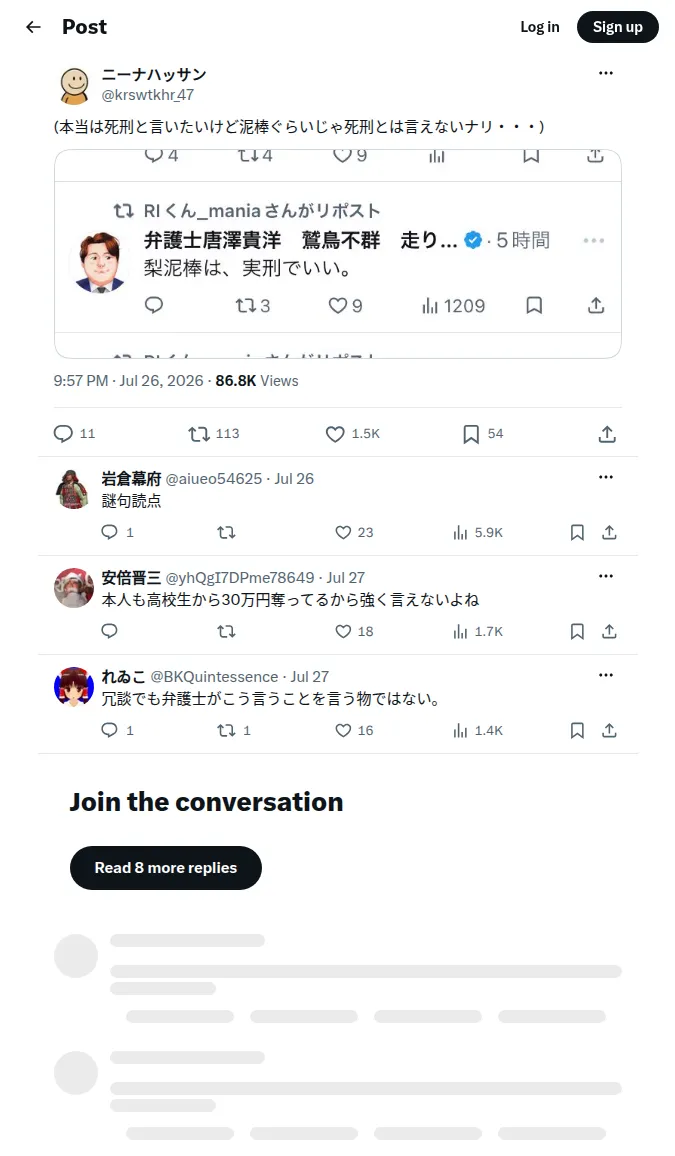Viewport: 675px width, 1156px height.
Task: Reply to 安倍晋三's comment
Action: [x=110, y=631]
